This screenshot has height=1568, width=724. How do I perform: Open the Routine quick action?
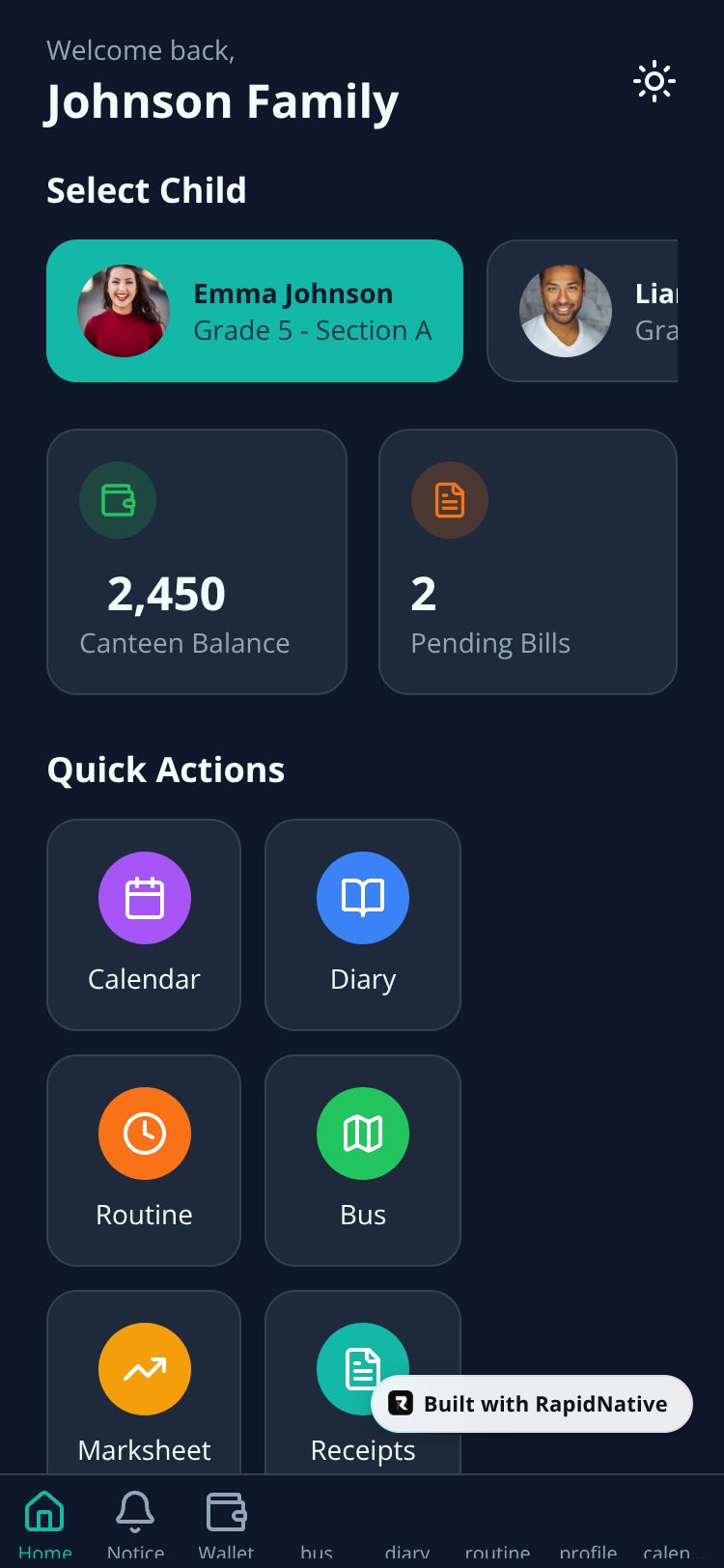point(144,1160)
